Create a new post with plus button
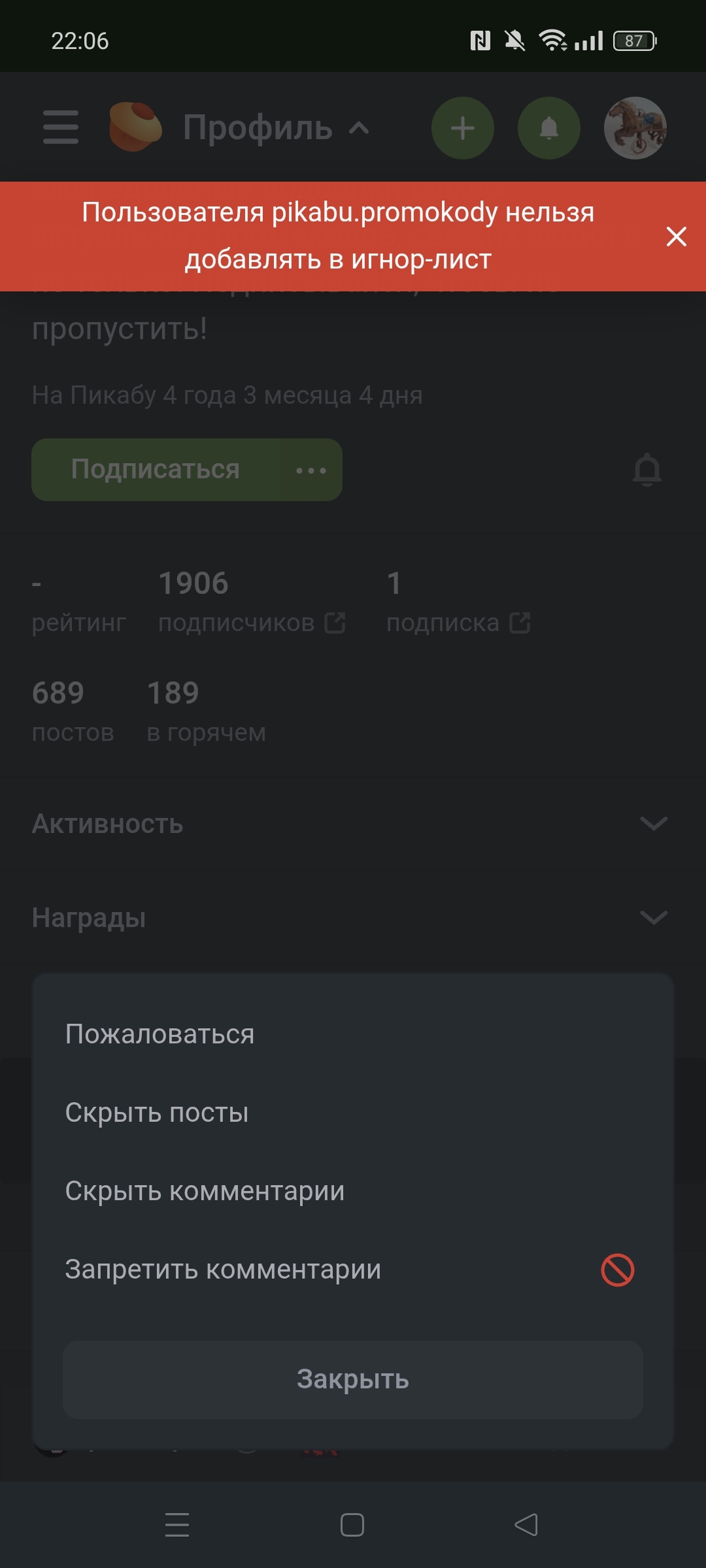The image size is (706, 1568). point(463,128)
